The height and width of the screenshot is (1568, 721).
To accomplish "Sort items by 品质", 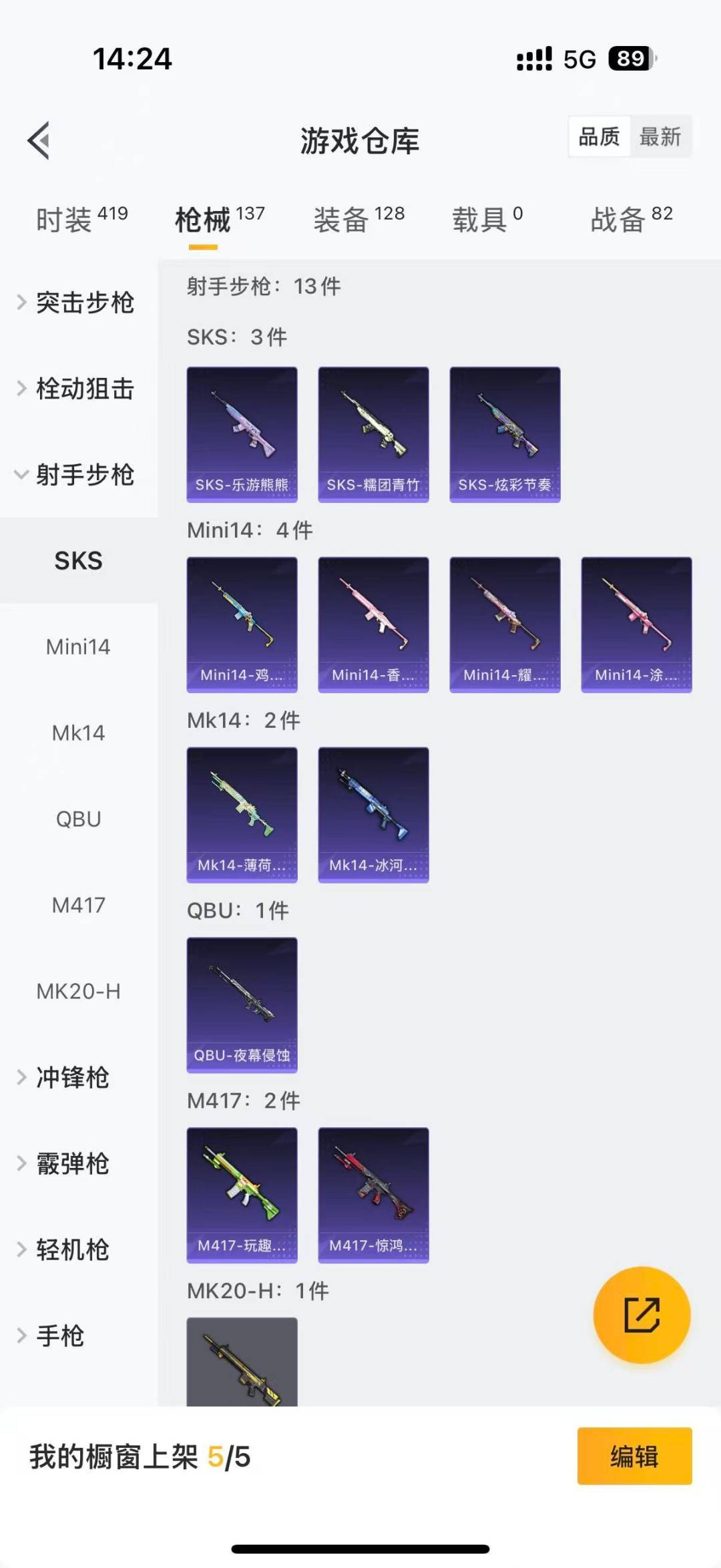I will (599, 137).
